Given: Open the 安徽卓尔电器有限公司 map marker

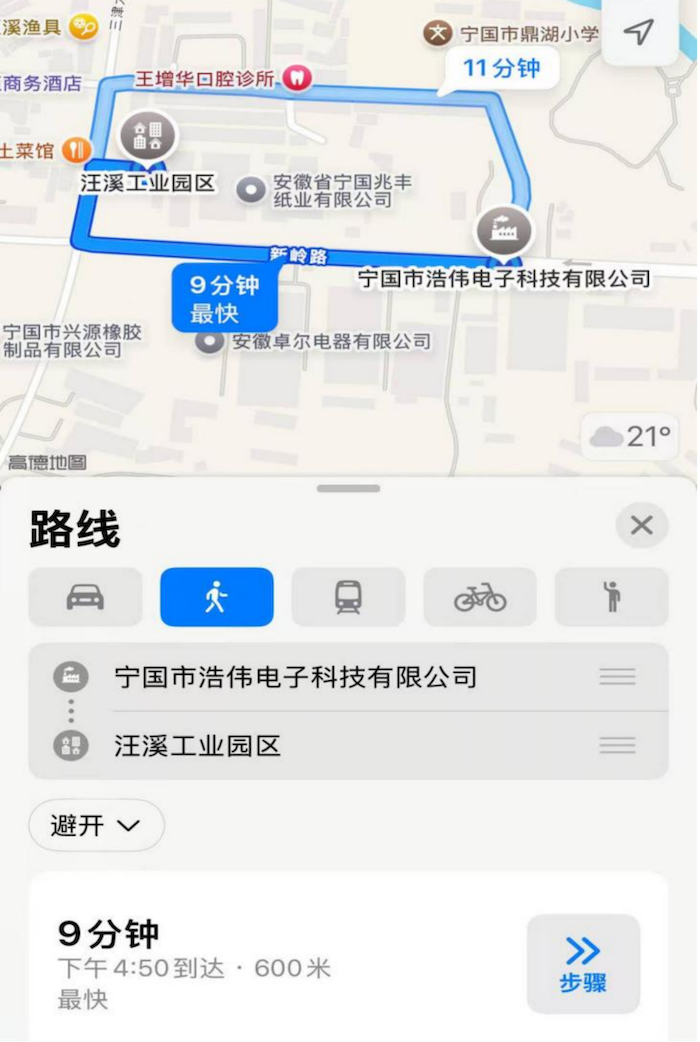Looking at the screenshot, I should [209, 342].
